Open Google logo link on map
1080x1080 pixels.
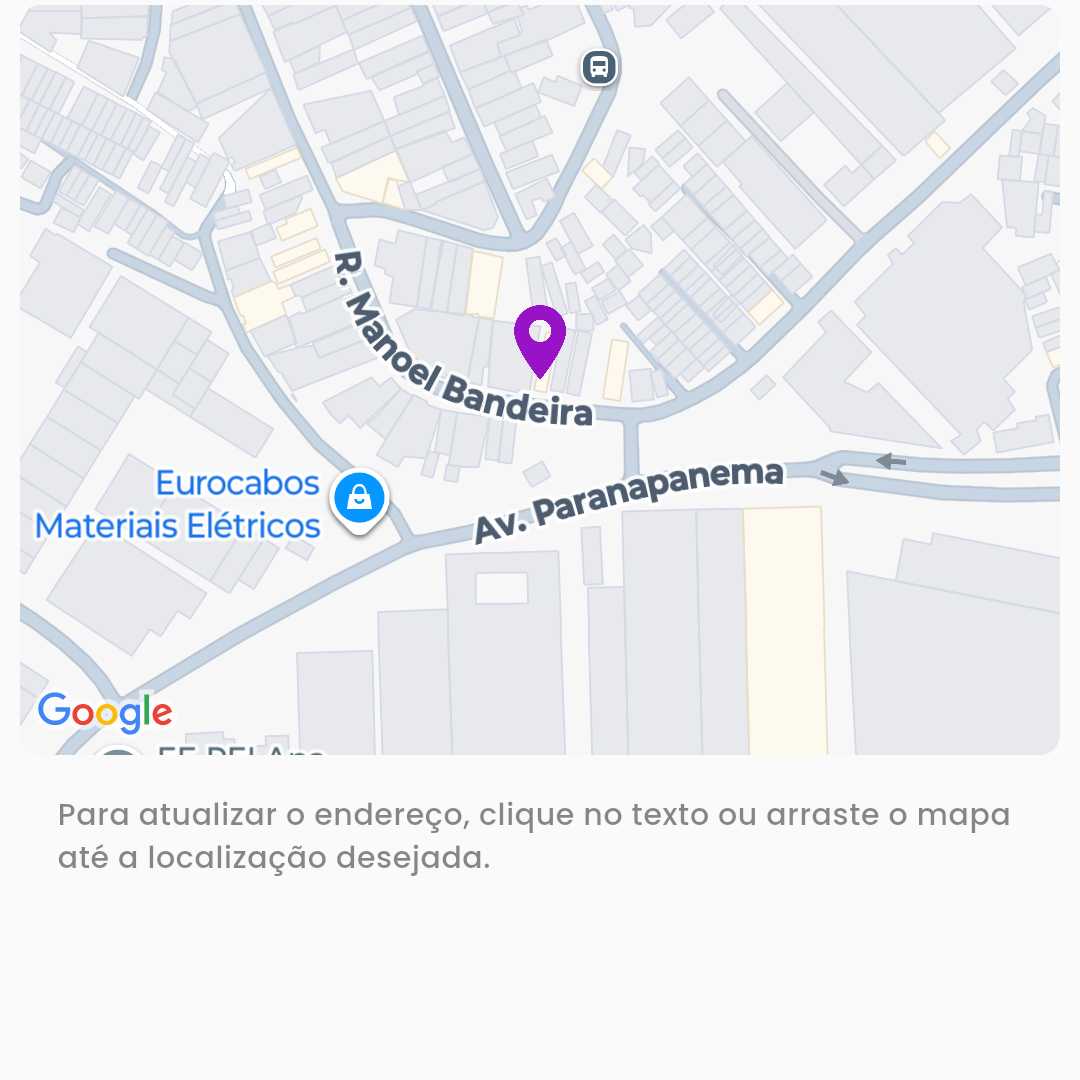coord(105,713)
